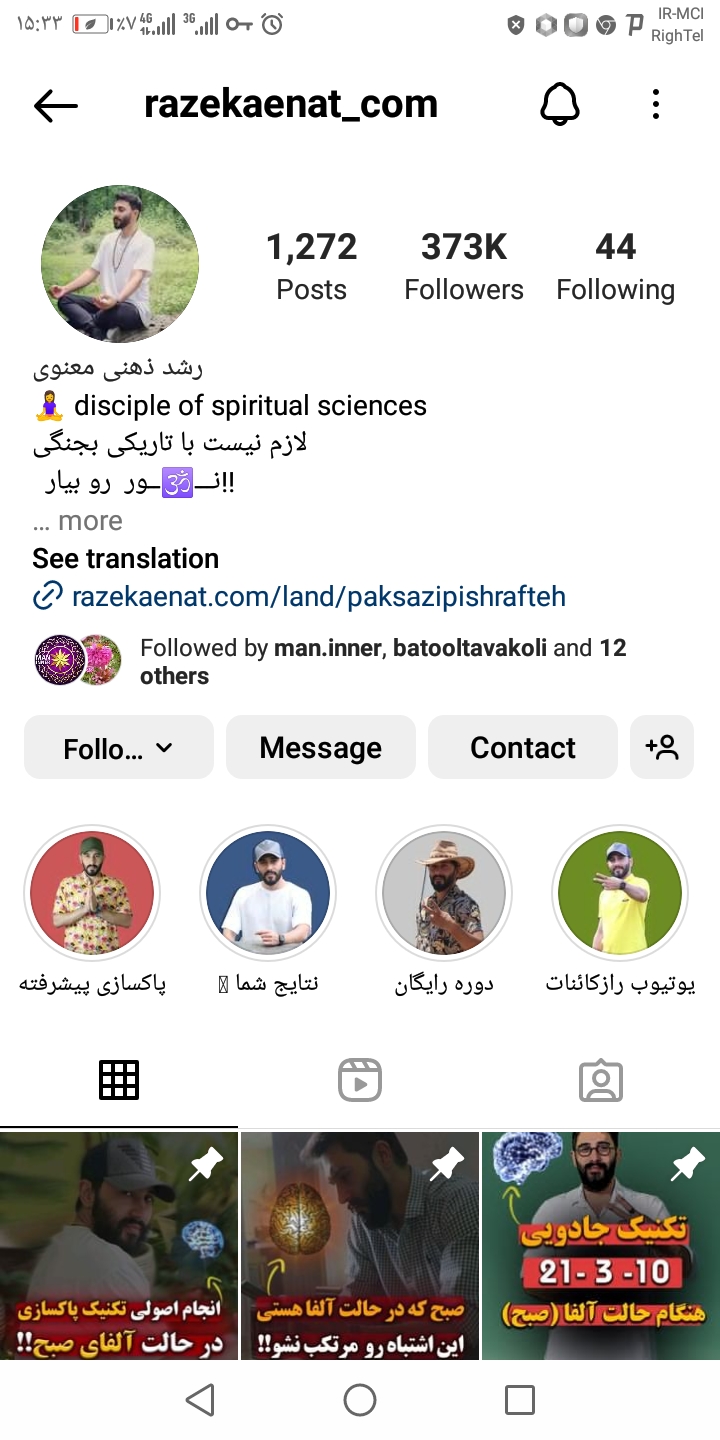Open the یوتیوب رازکائنات story highlight
720x1440 pixels.
click(620, 892)
